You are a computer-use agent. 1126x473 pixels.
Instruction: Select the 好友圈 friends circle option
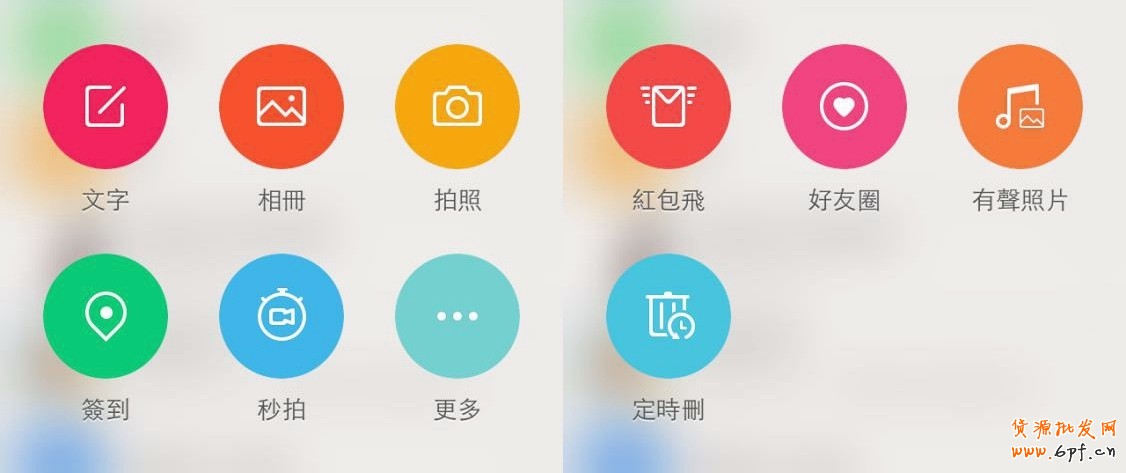coord(844,107)
